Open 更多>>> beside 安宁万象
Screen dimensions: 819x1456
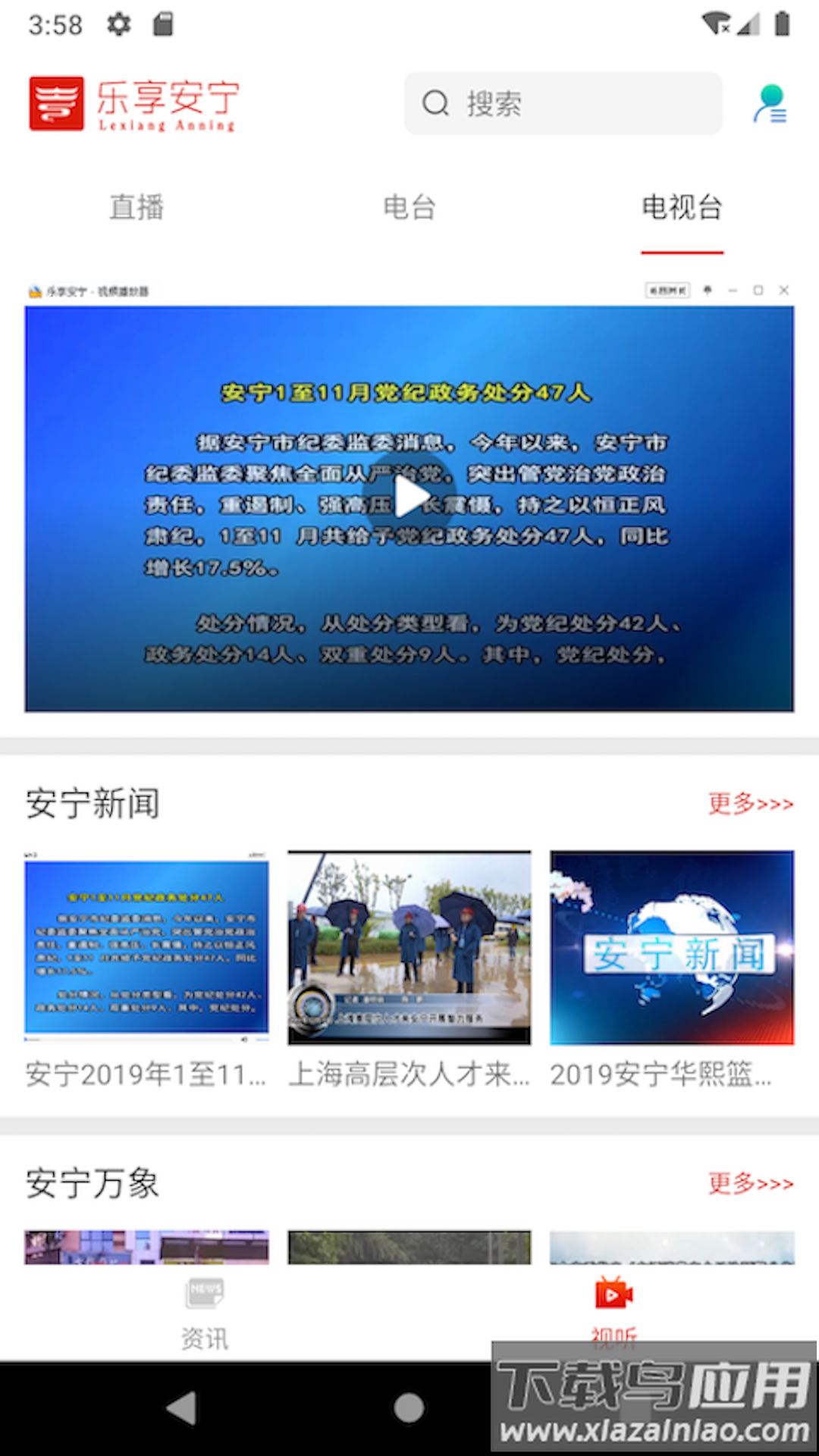pyautogui.click(x=752, y=1184)
